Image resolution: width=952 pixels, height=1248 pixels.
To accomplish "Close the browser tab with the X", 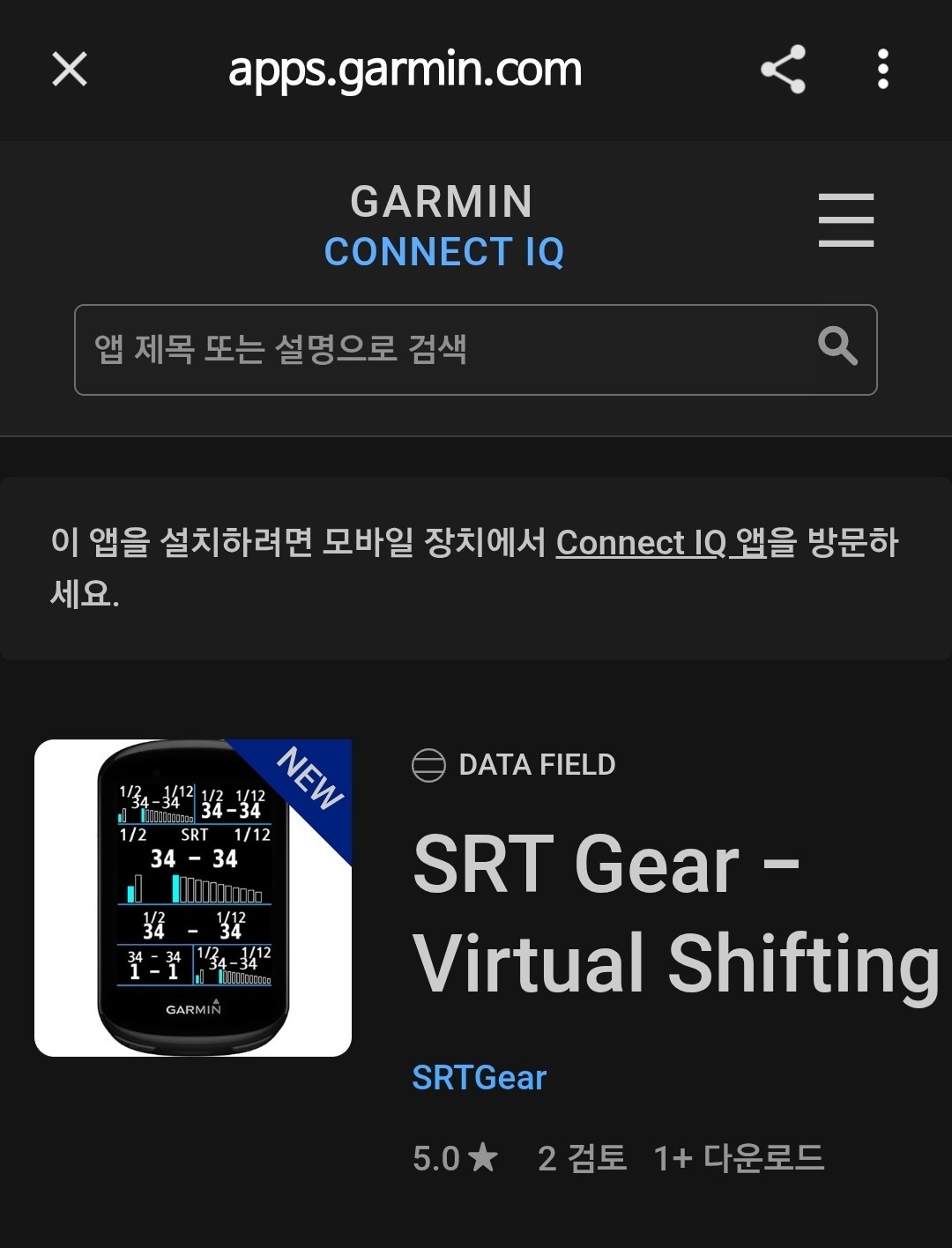I will (70, 69).
